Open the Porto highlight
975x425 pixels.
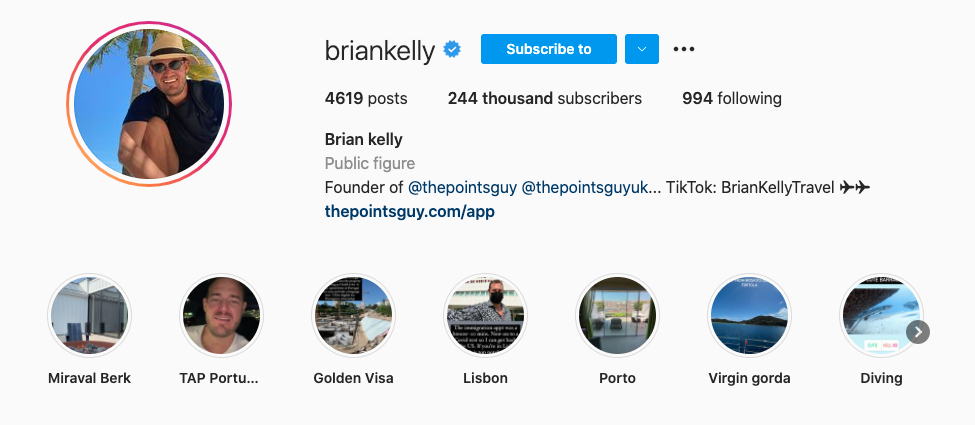point(617,316)
